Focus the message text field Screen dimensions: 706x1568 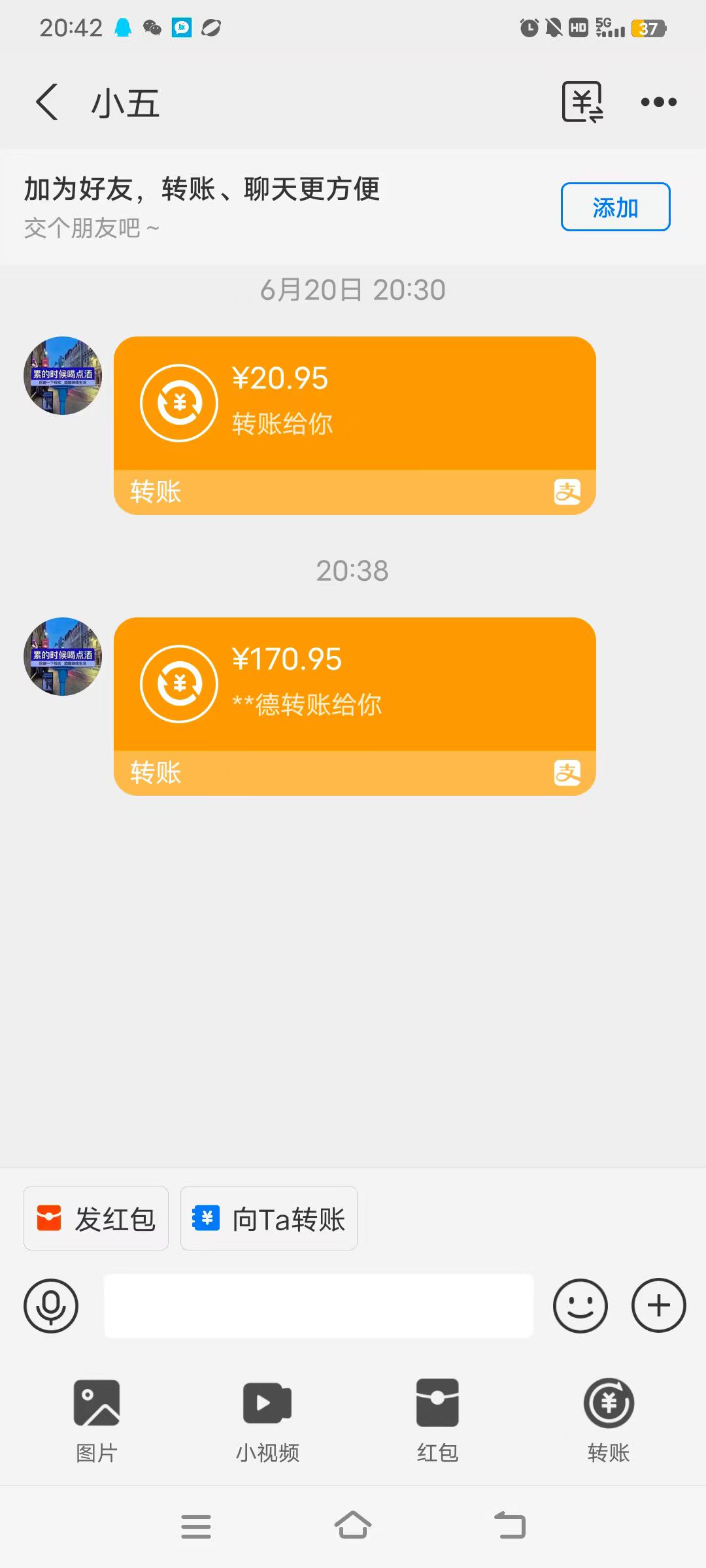(x=319, y=1305)
